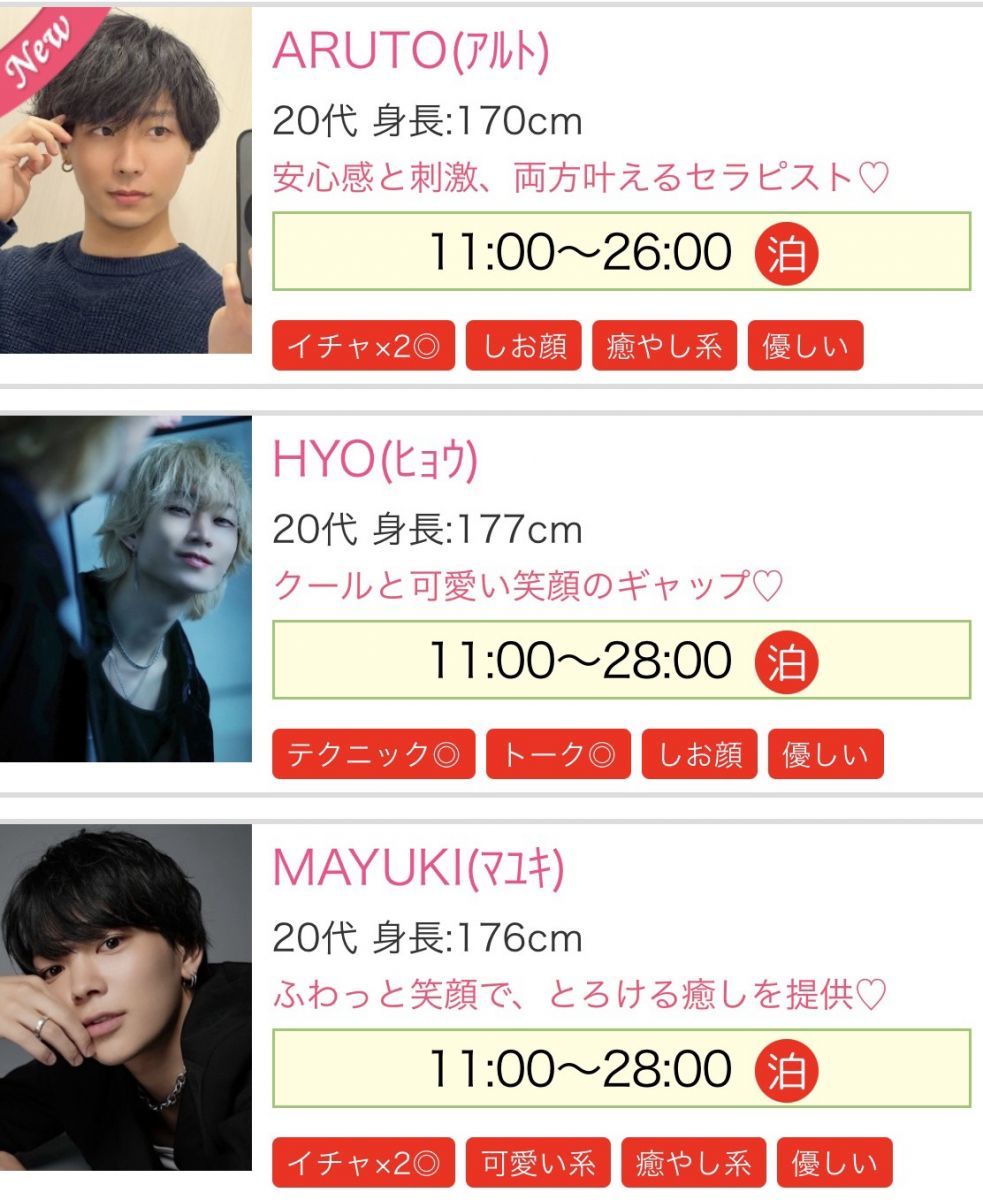983x1200 pixels.
Task: Tap ARUTO's 11:00〜26:00 schedule box
Action: [x=621, y=251]
